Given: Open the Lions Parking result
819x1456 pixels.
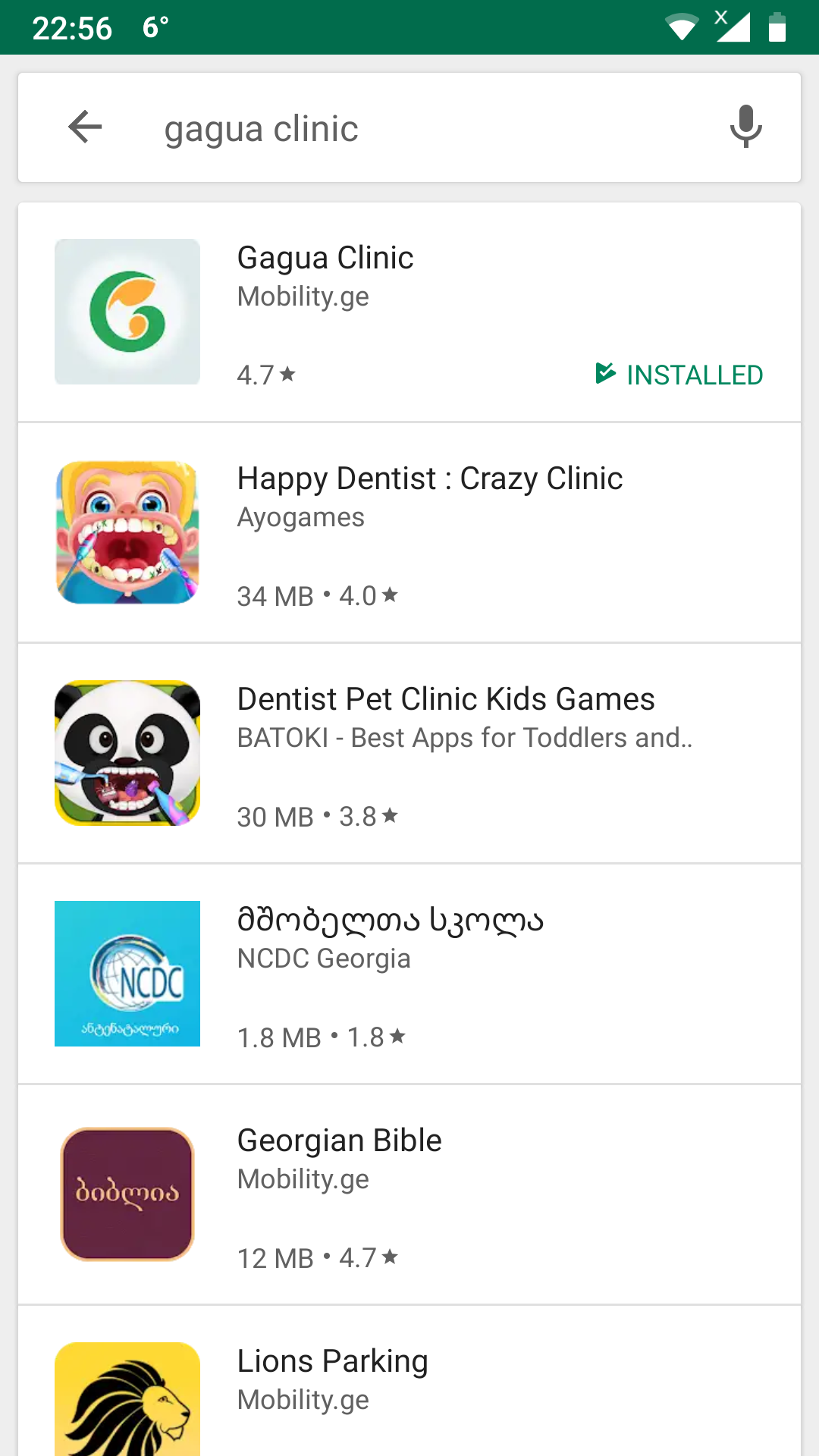Looking at the screenshot, I should [409, 1388].
